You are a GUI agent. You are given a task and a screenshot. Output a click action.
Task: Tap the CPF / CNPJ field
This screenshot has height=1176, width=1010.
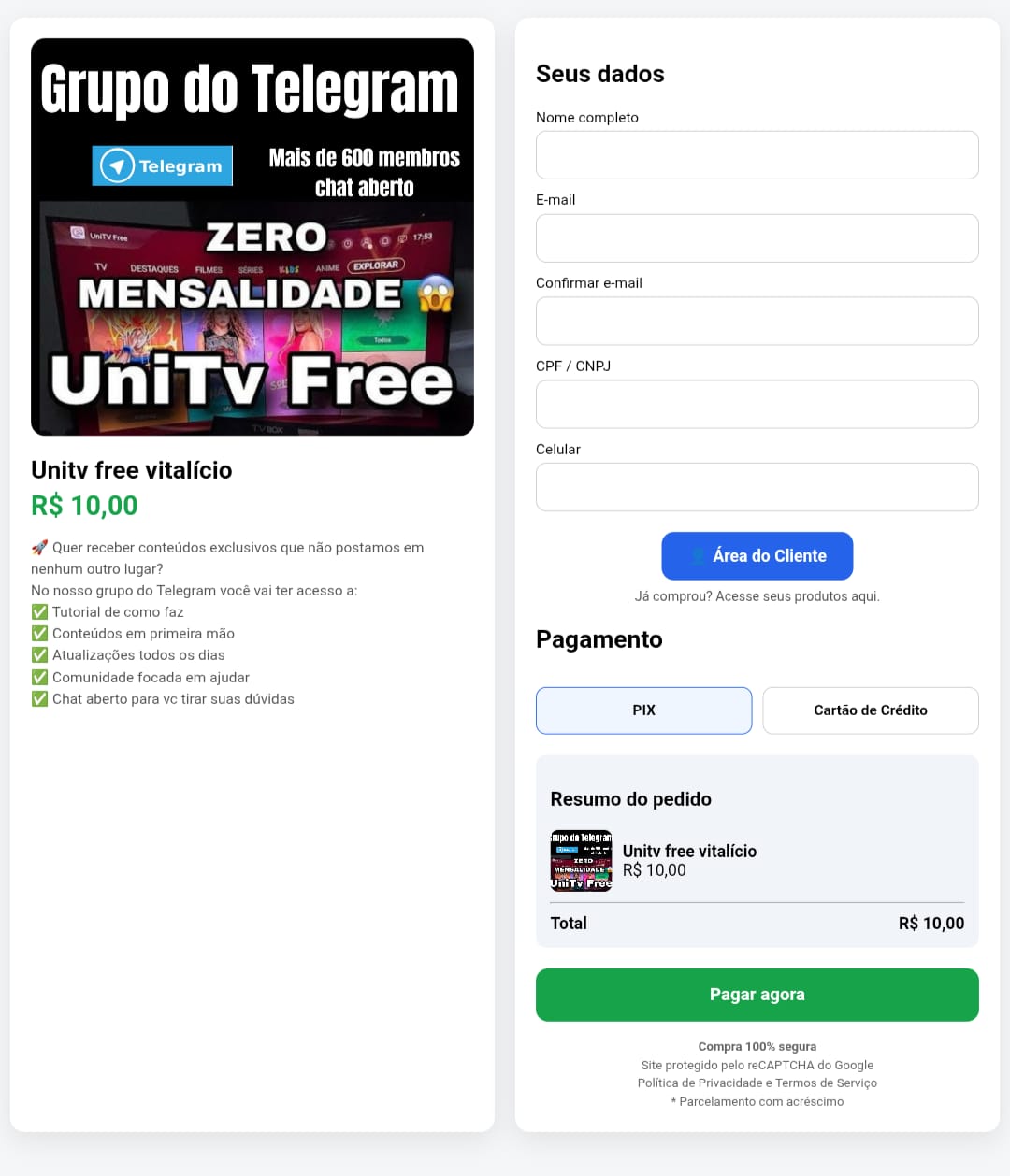tap(757, 404)
